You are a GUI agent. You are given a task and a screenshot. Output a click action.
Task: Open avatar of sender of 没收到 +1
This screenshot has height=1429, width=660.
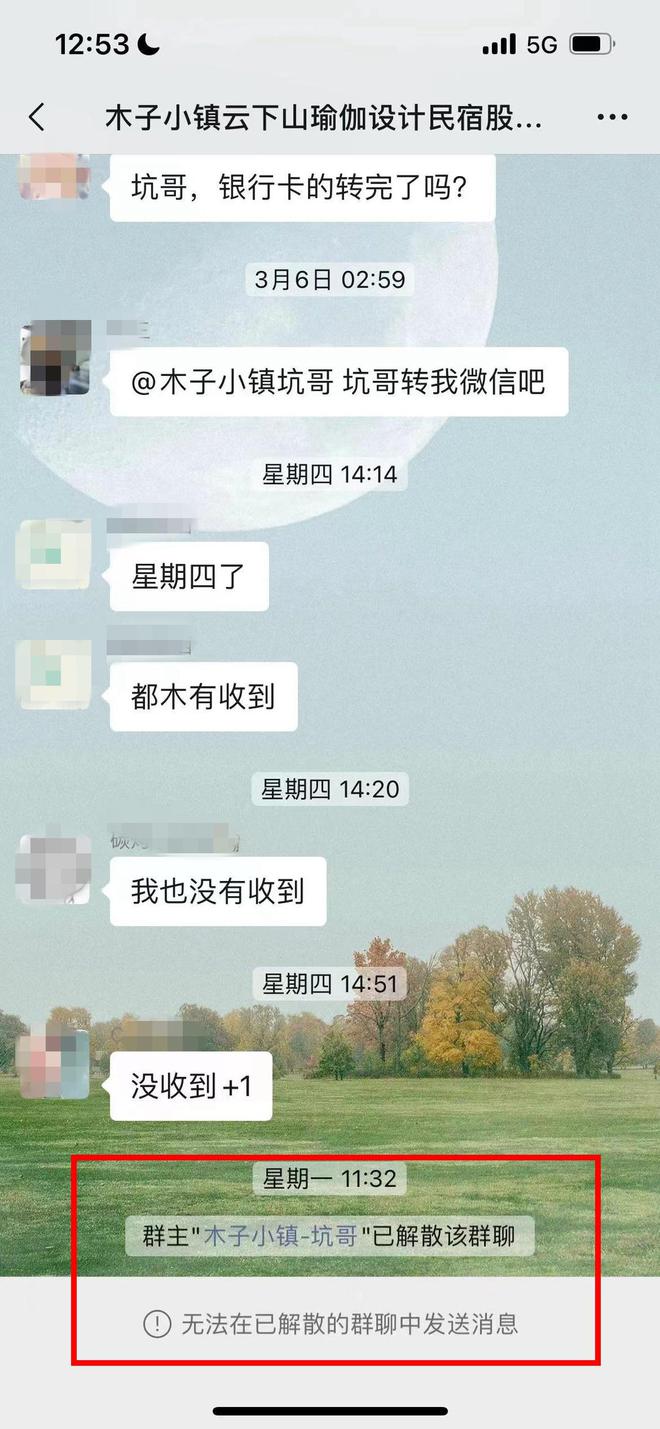click(54, 1061)
